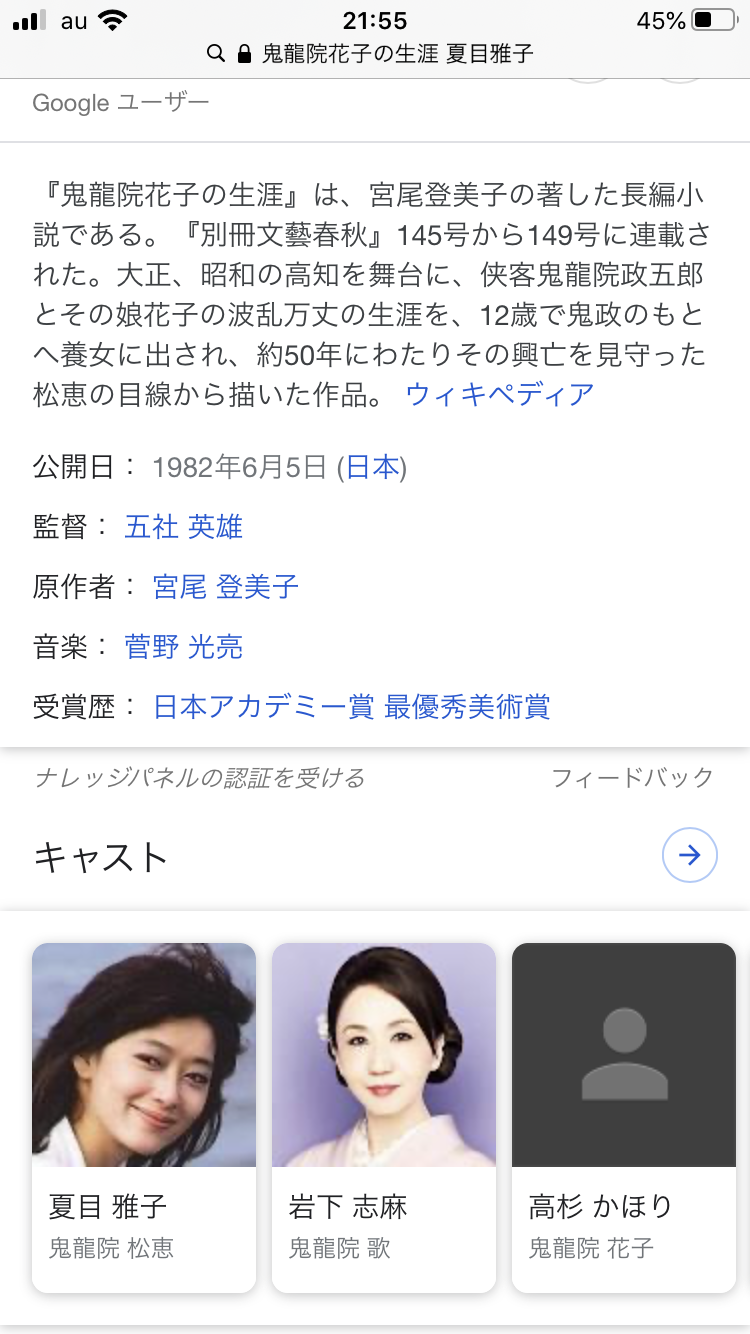Viewport: 750px width, 1334px height.
Task: Send feedback via フィードバック
Action: tap(632, 777)
